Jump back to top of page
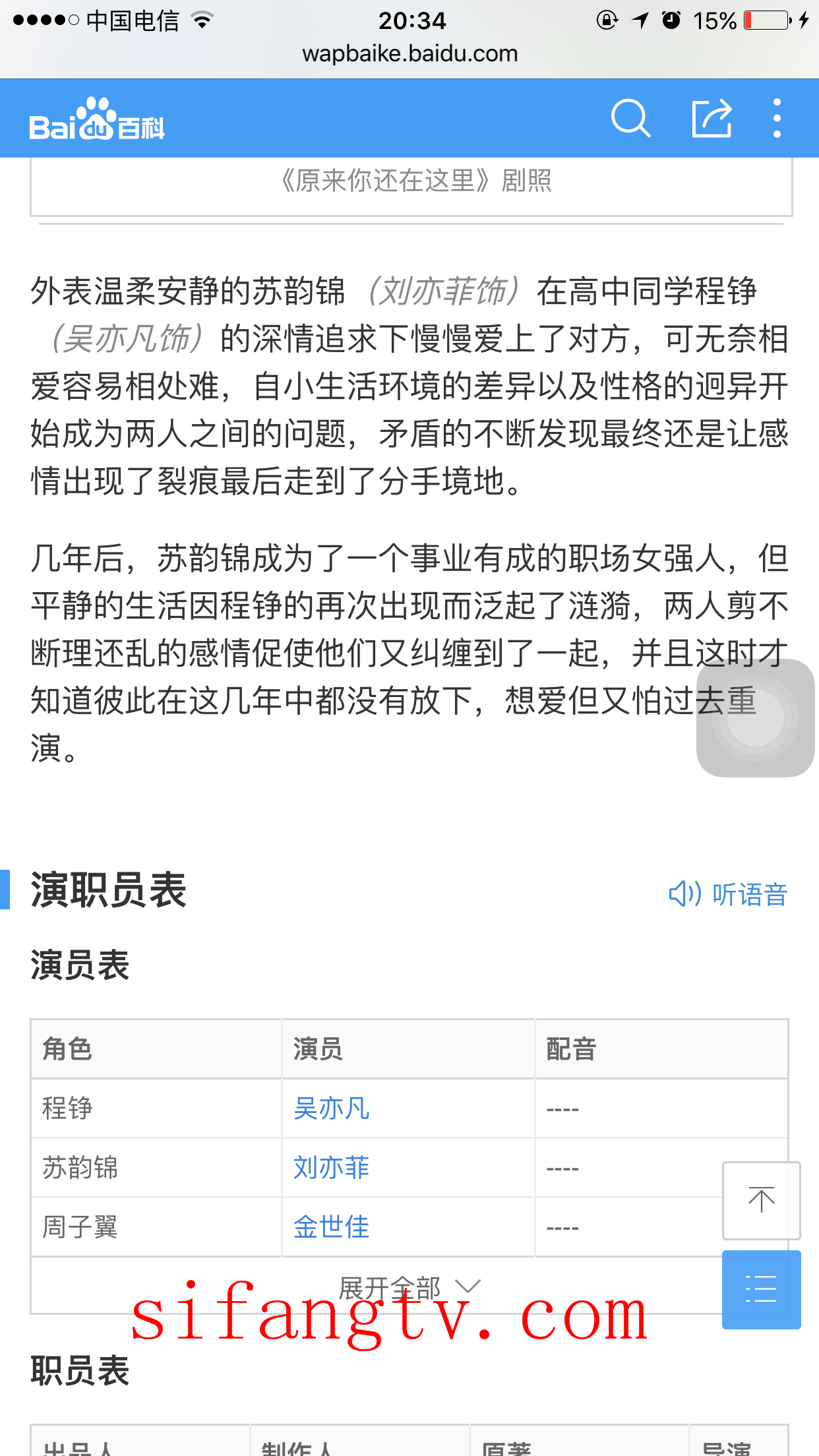 tap(761, 1200)
